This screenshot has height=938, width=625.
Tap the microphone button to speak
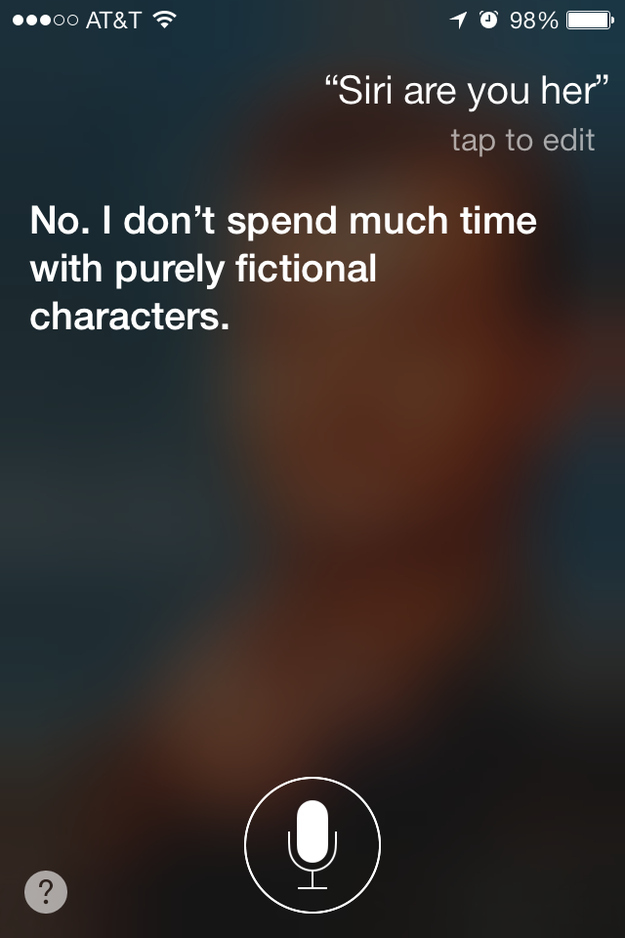pyautogui.click(x=312, y=843)
